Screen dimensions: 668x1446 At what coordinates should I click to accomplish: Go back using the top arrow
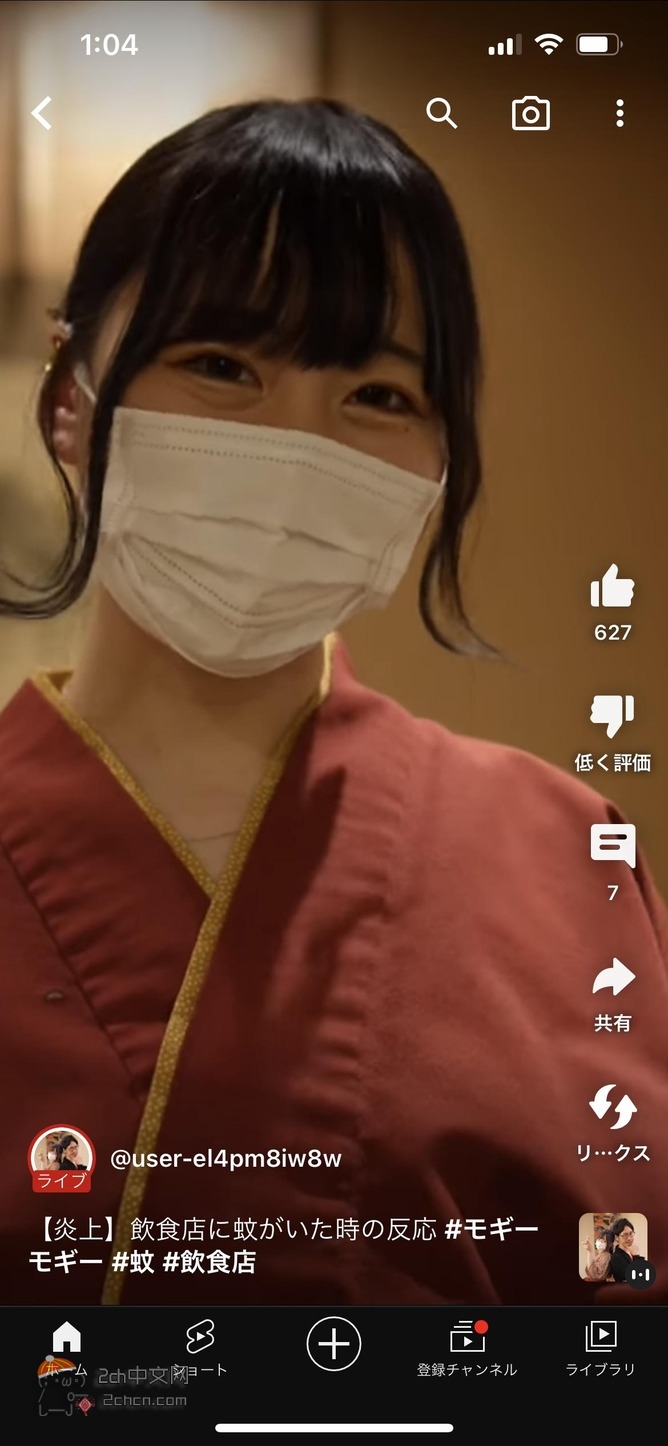pyautogui.click(x=42, y=113)
